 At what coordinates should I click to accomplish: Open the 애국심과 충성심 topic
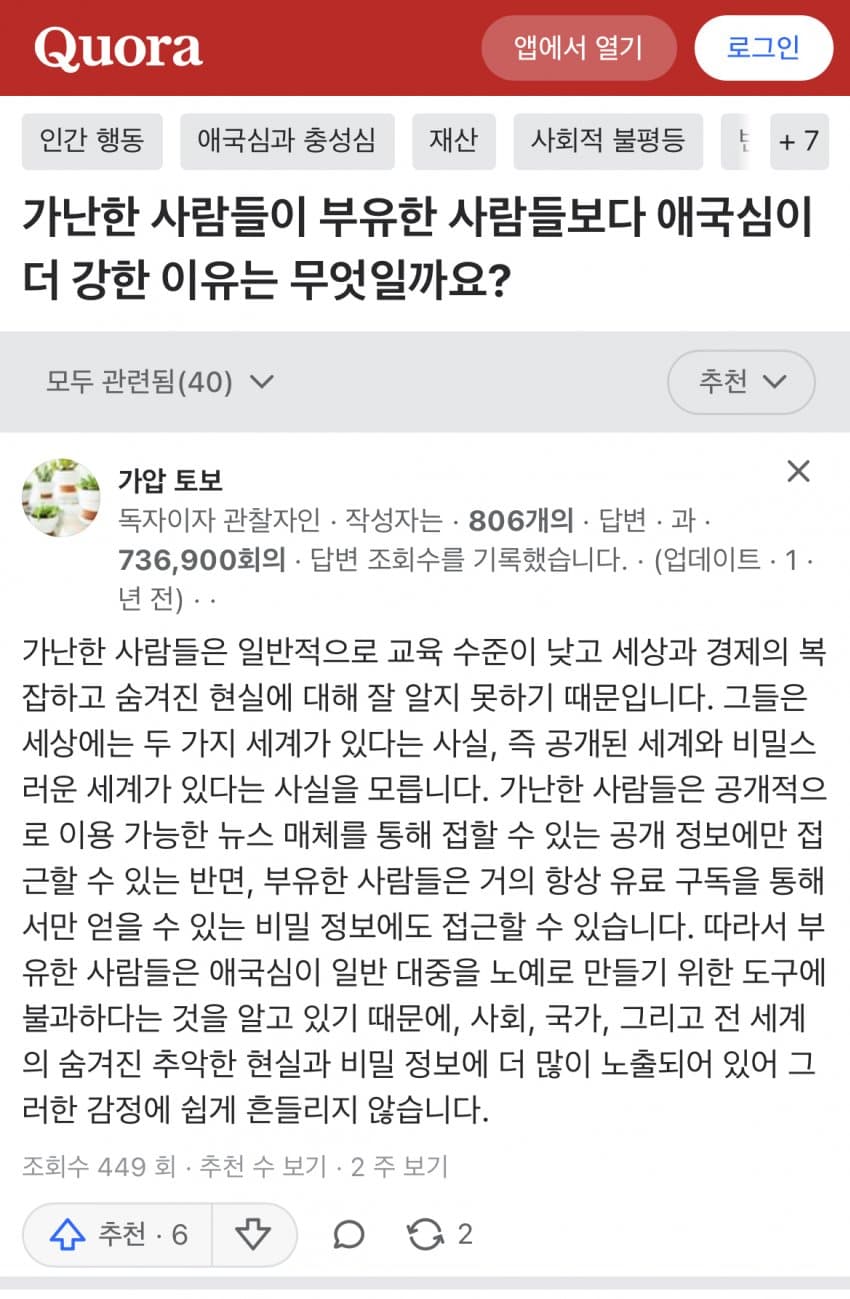point(287,141)
